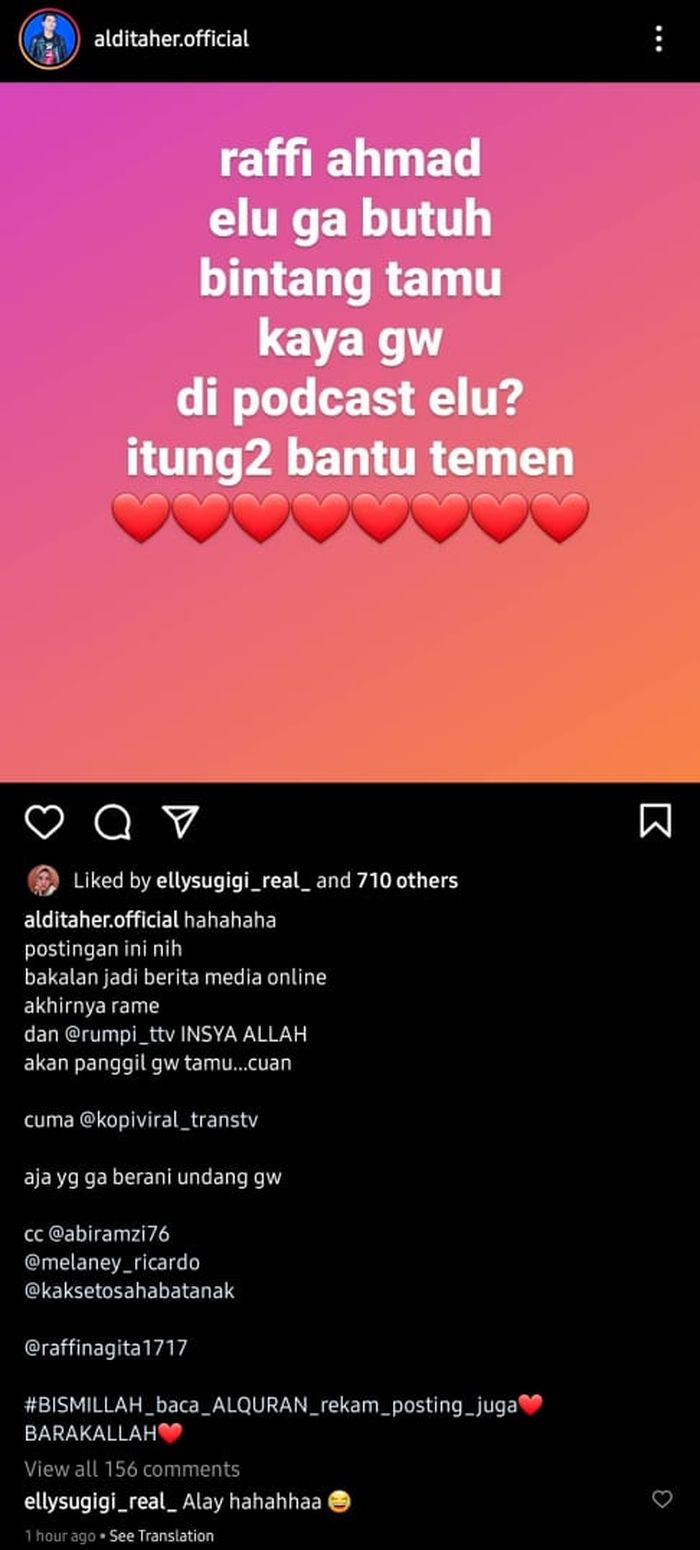700x1550 pixels.
Task: View all 156 comments
Action: (132, 1469)
